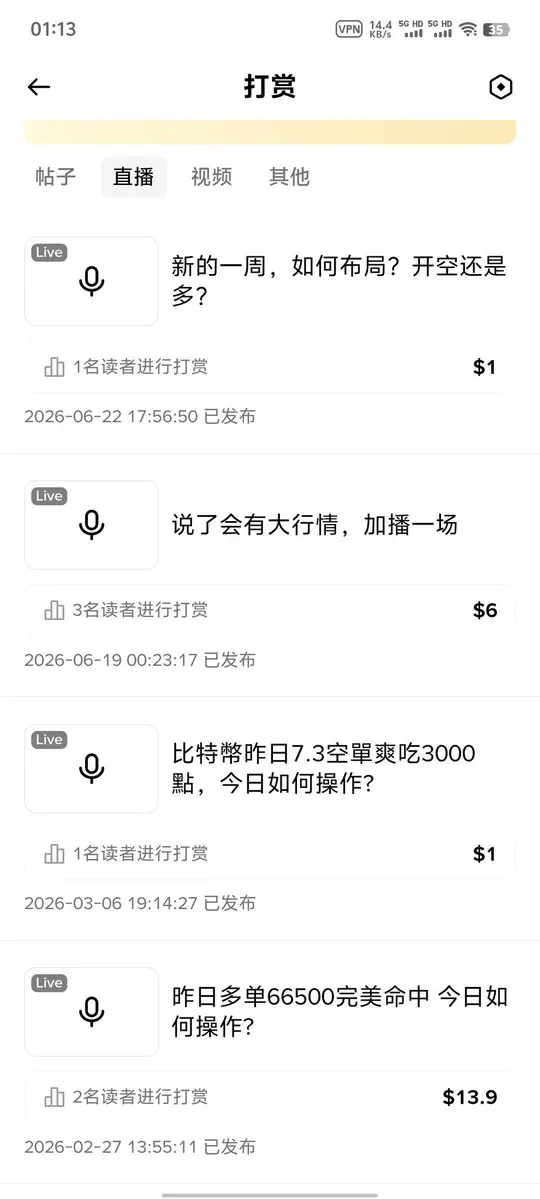Go back using the arrow icon

[x=39, y=87]
